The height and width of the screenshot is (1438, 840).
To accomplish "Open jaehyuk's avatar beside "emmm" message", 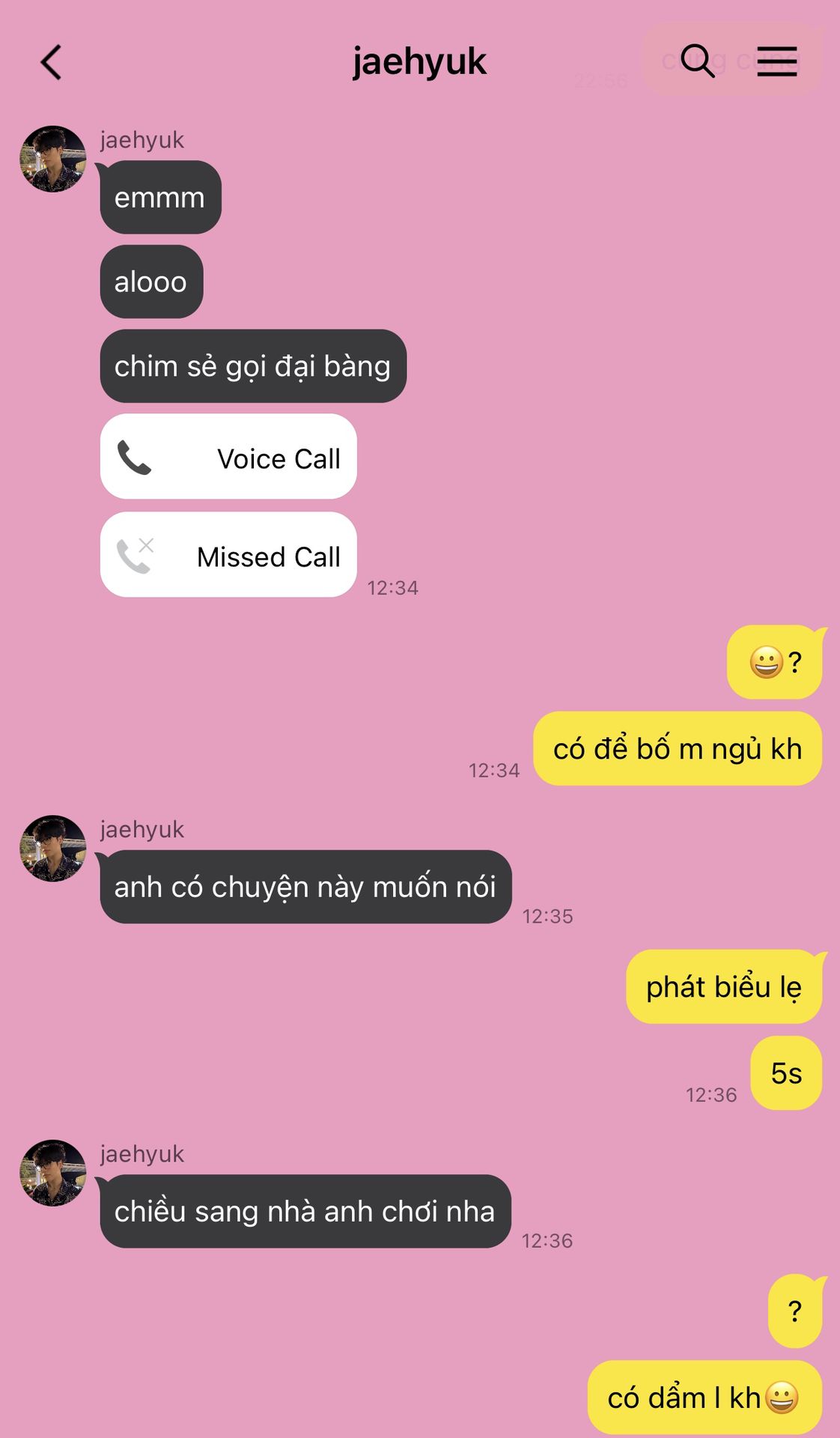I will [x=53, y=159].
